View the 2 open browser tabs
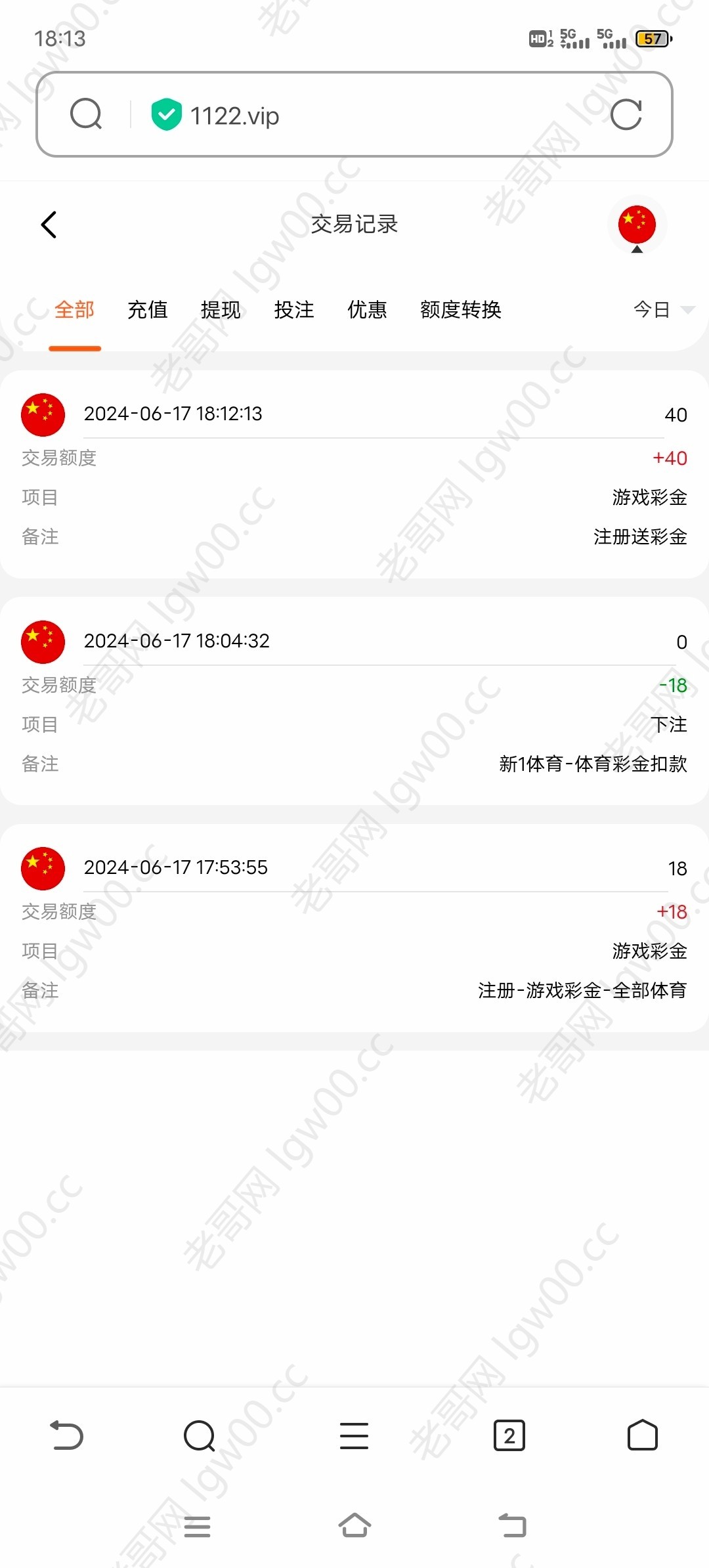Viewport: 709px width, 1568px height. coord(509,1435)
